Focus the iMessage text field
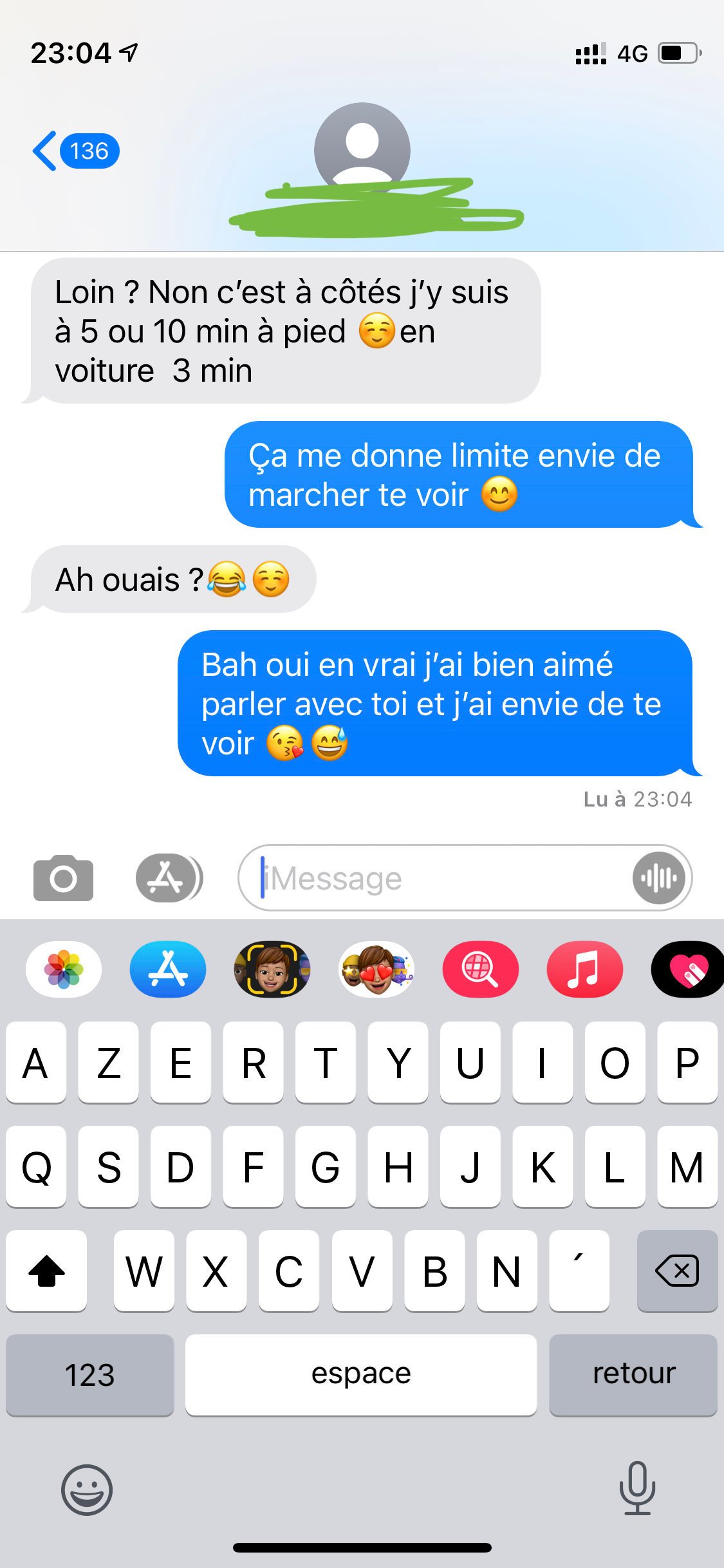 pos(444,878)
